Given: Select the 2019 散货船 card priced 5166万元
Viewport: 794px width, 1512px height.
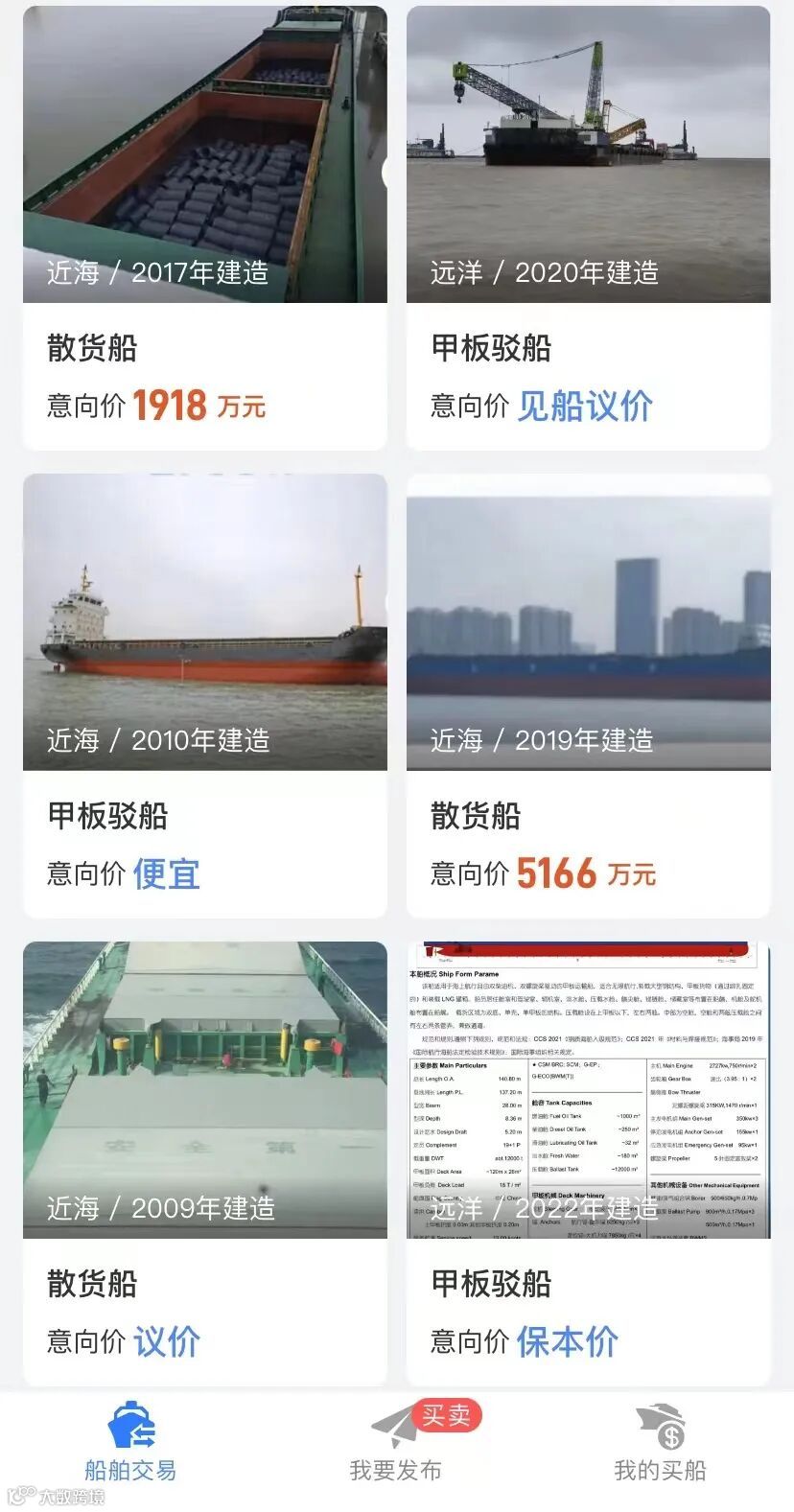Looking at the screenshot, I should [x=588, y=695].
